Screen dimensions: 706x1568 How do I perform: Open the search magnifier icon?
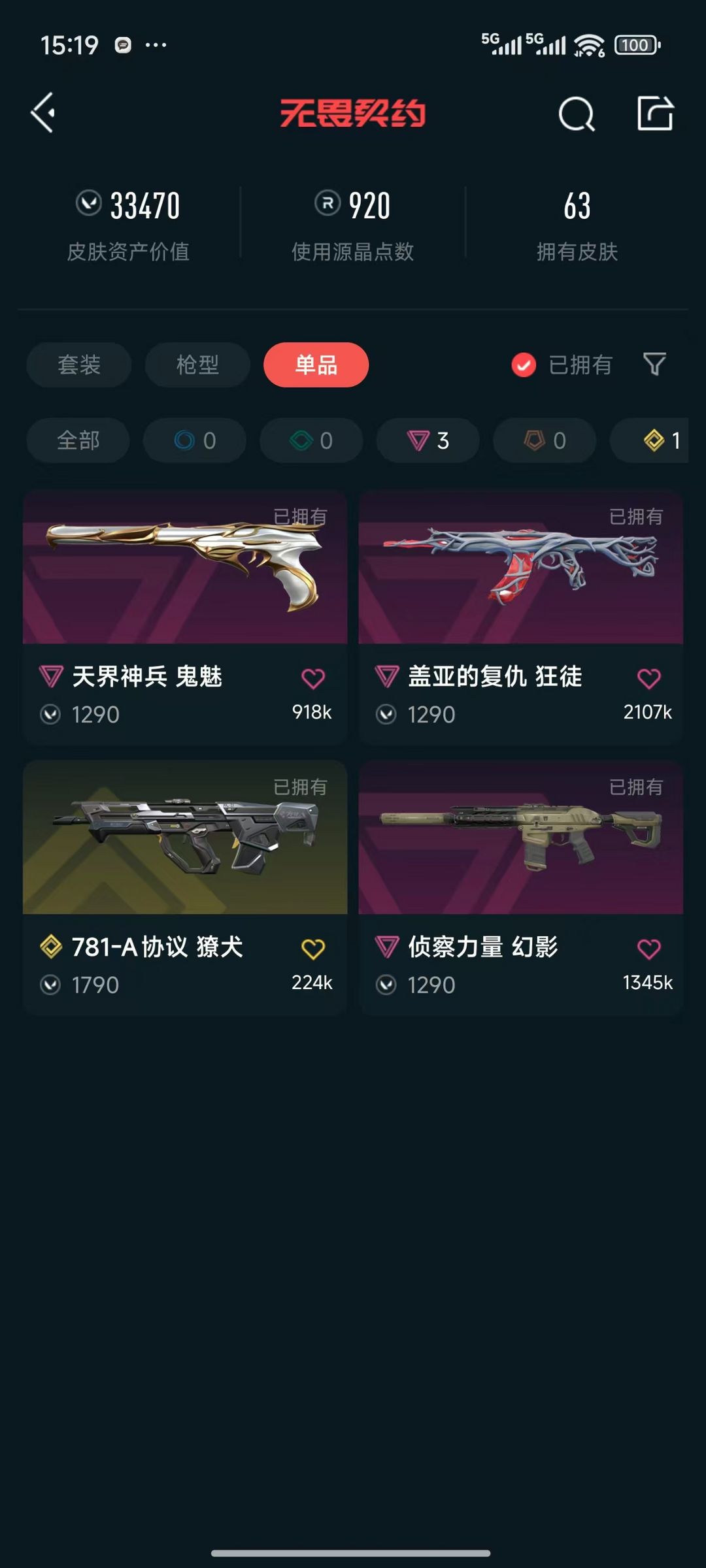point(576,114)
